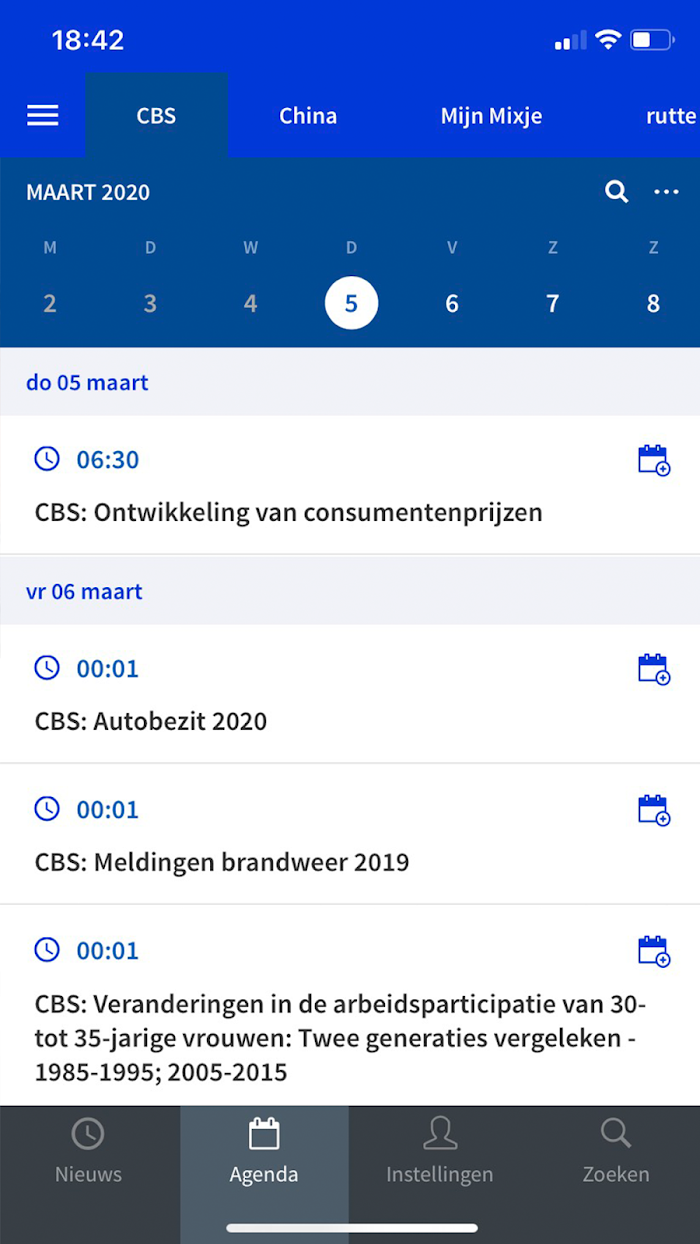Switch to the China tab

click(308, 116)
